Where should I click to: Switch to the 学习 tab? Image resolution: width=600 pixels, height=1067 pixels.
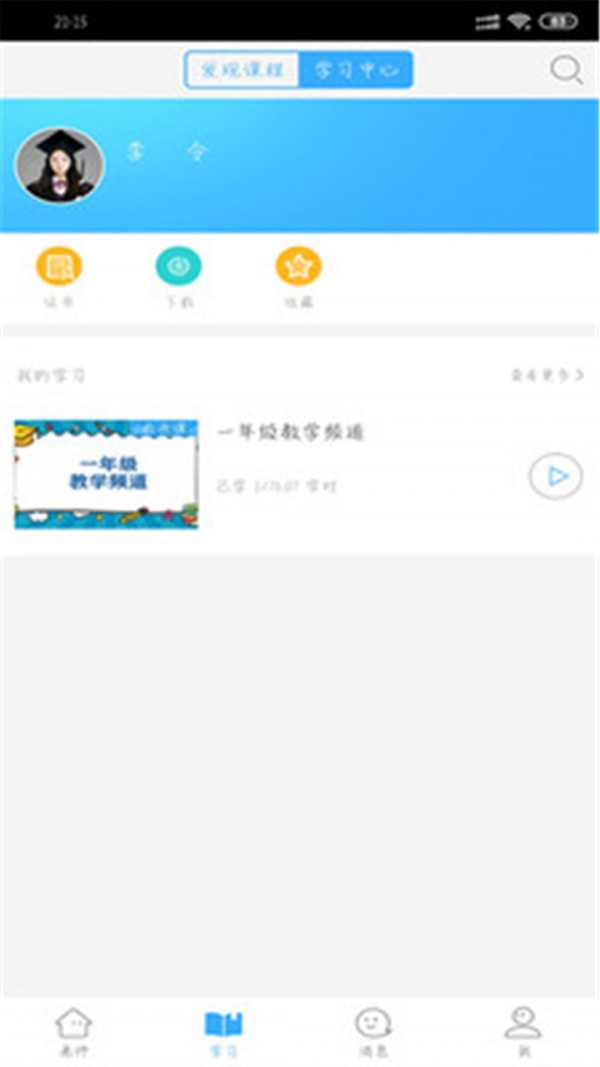(223, 1030)
